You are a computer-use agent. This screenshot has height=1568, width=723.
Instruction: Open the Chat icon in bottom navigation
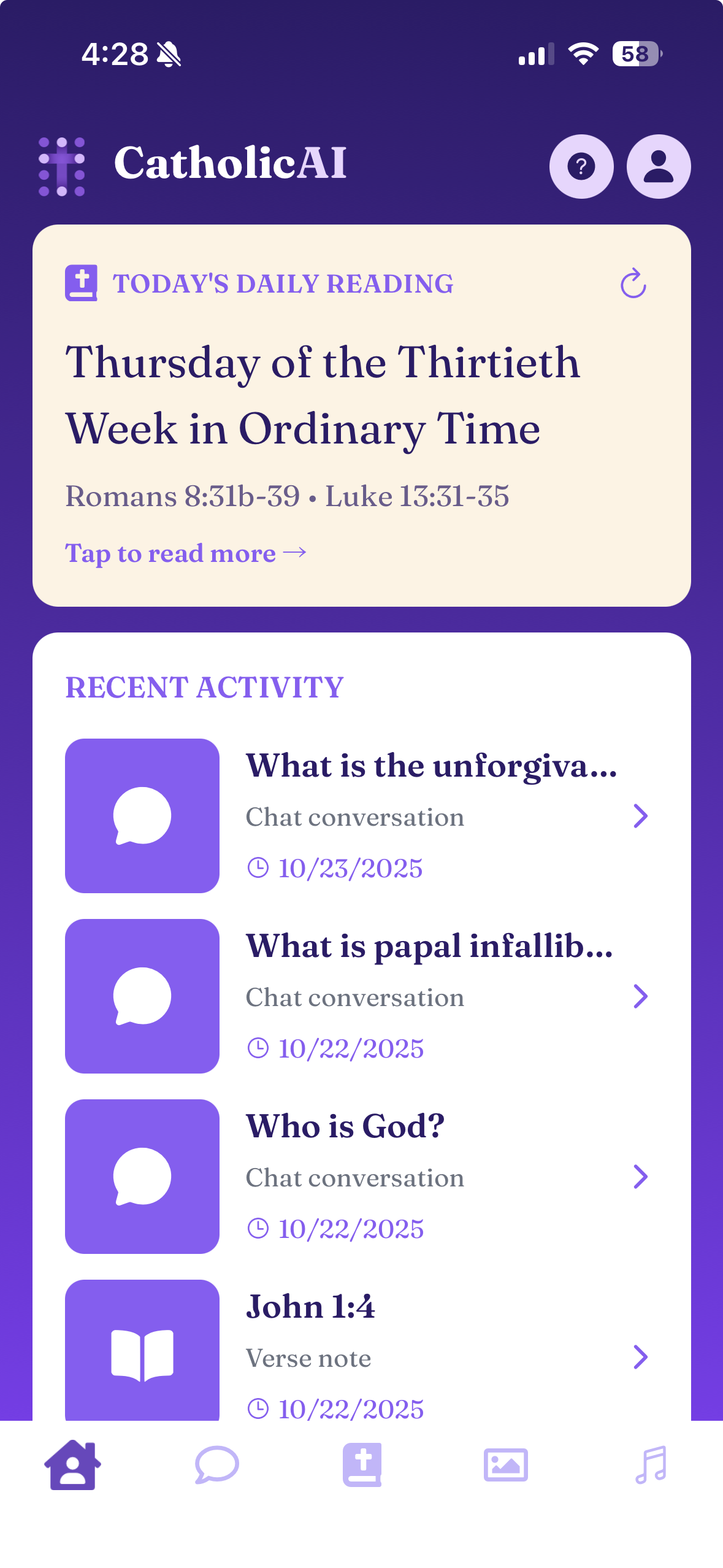(216, 1466)
